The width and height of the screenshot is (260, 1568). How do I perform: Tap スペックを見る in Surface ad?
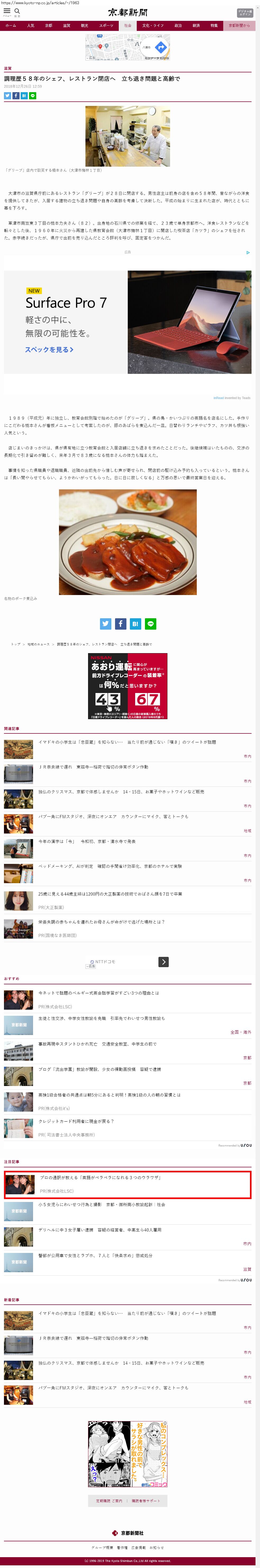click(49, 349)
